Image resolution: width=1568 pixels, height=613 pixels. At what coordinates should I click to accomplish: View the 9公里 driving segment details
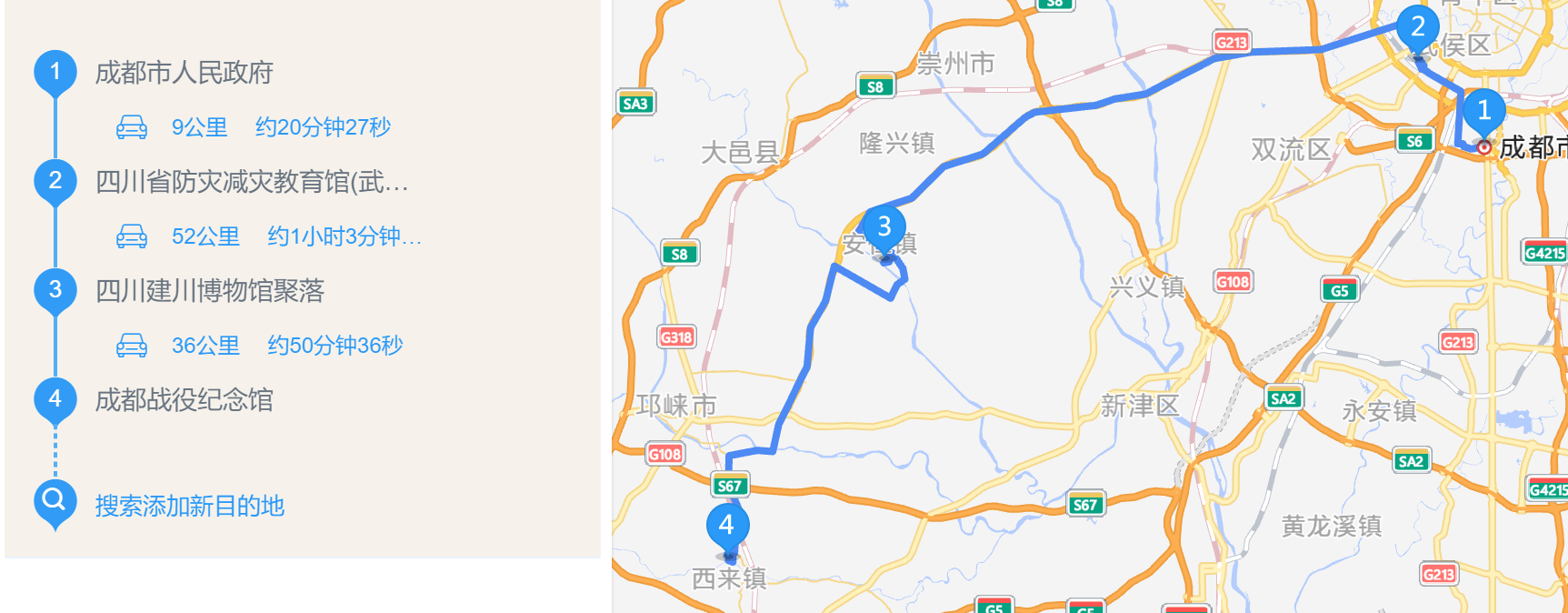point(254,127)
